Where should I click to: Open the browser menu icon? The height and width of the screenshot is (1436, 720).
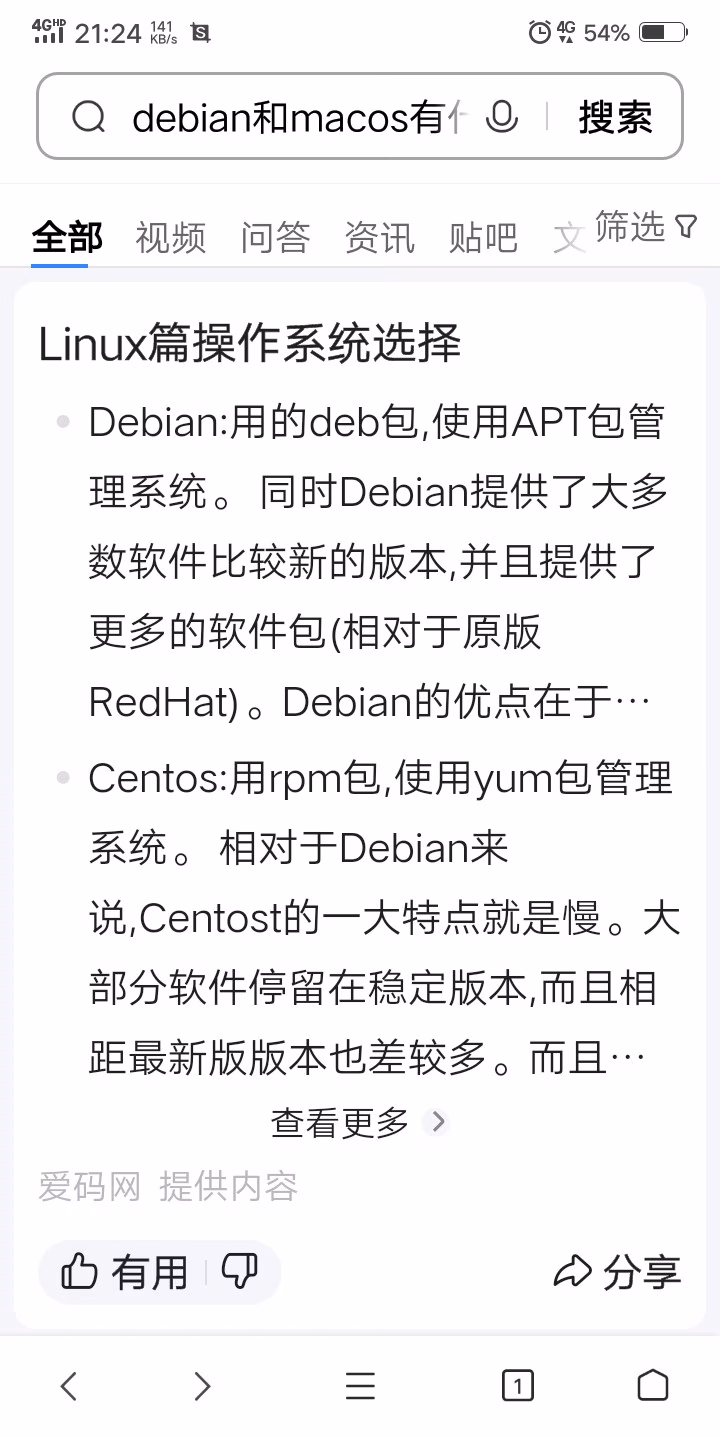pos(360,1385)
